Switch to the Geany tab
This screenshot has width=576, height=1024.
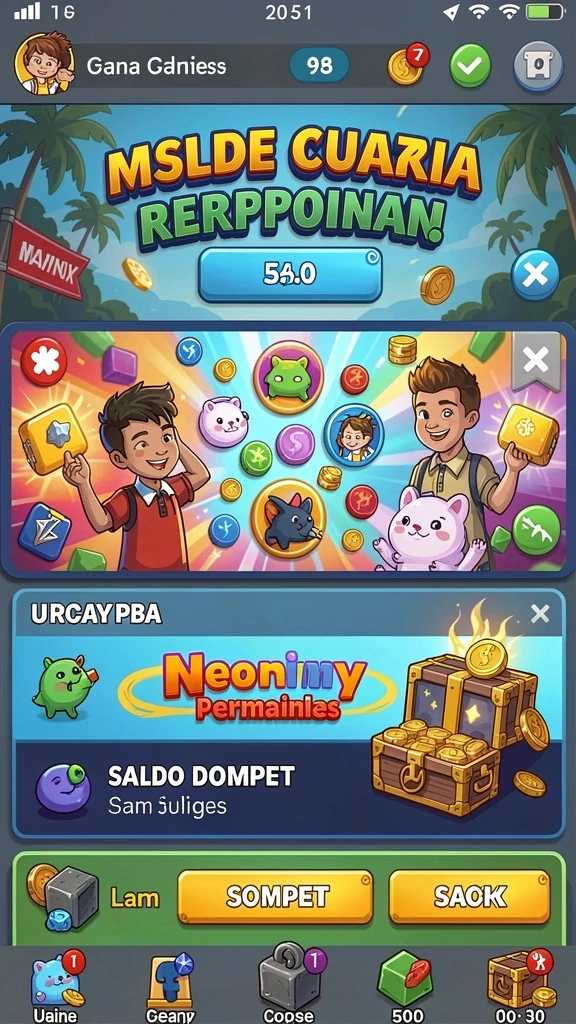(x=171, y=985)
